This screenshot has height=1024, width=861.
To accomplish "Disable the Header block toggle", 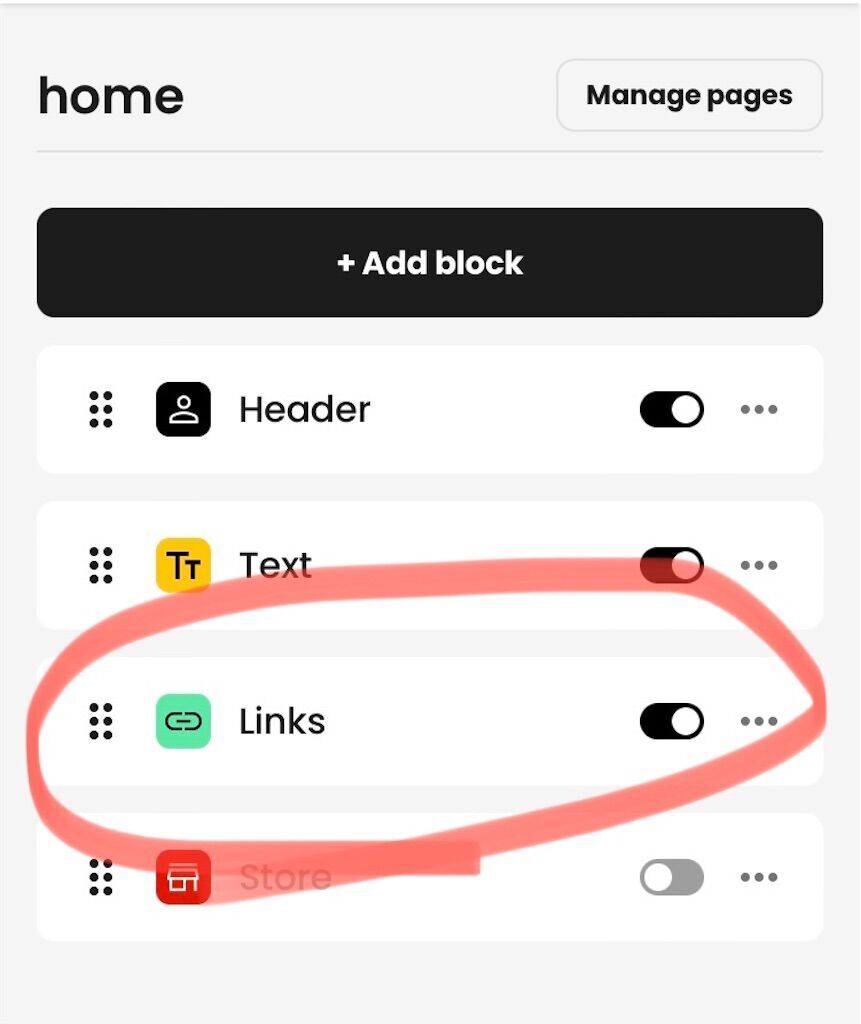I will click(671, 409).
